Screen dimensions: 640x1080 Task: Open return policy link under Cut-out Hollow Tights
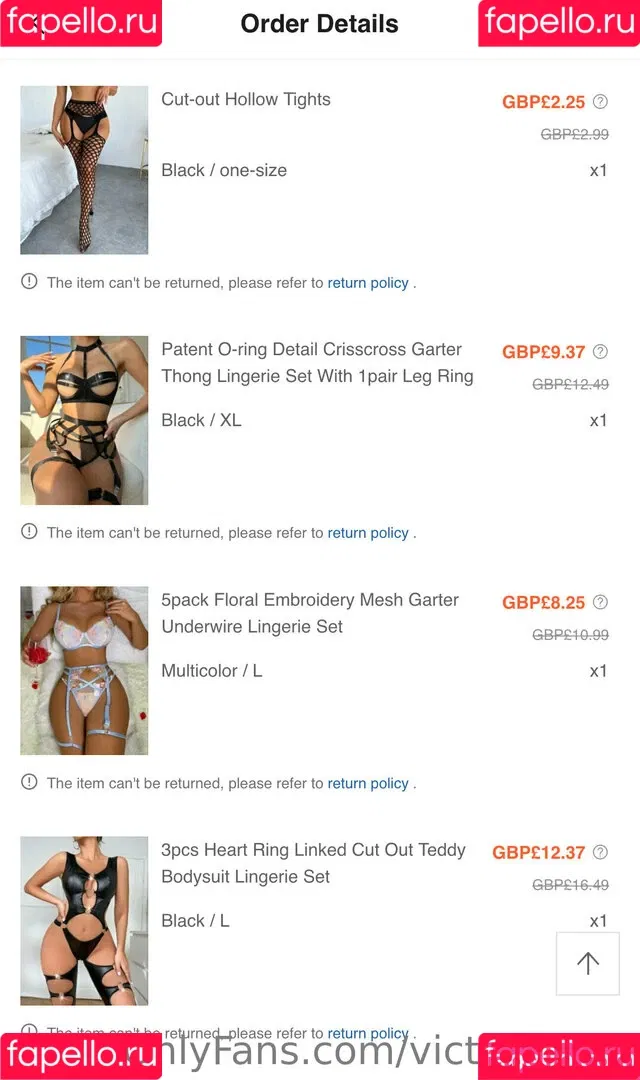point(368,283)
